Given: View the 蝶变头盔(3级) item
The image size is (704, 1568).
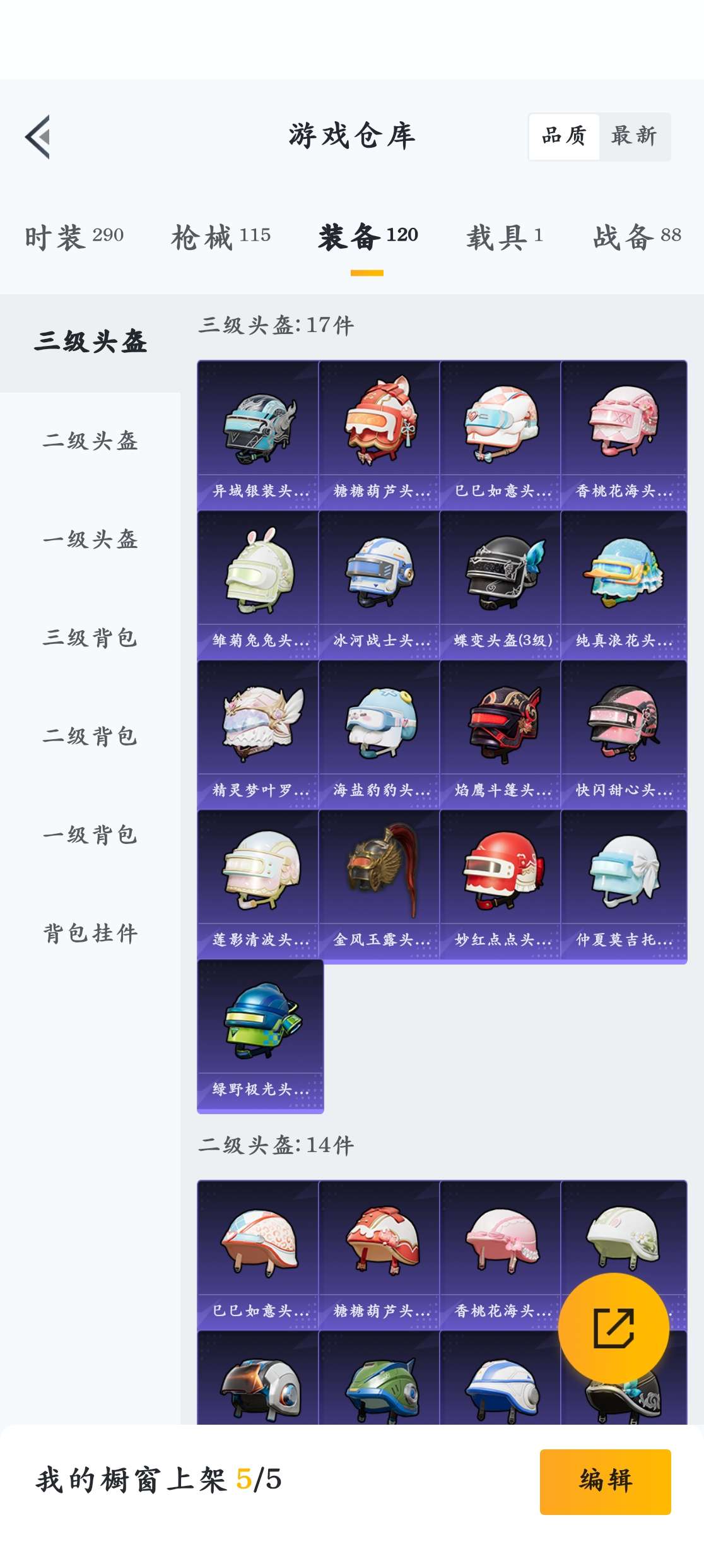Looking at the screenshot, I should coord(500,585).
